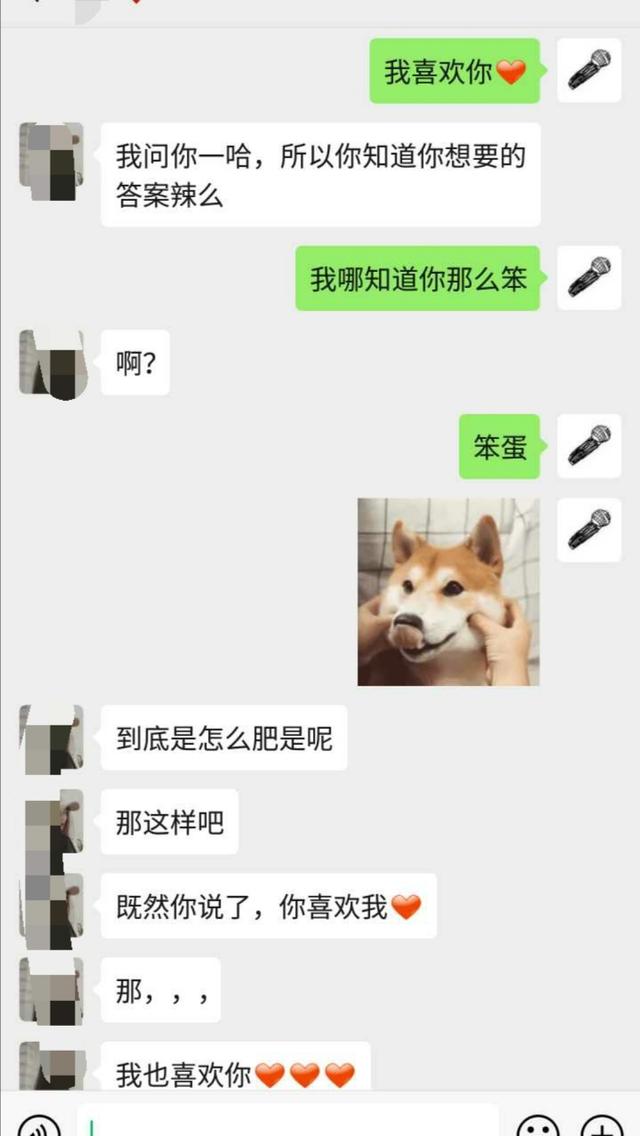
Task: Switch to voice input mode
Action: pos(38,1124)
